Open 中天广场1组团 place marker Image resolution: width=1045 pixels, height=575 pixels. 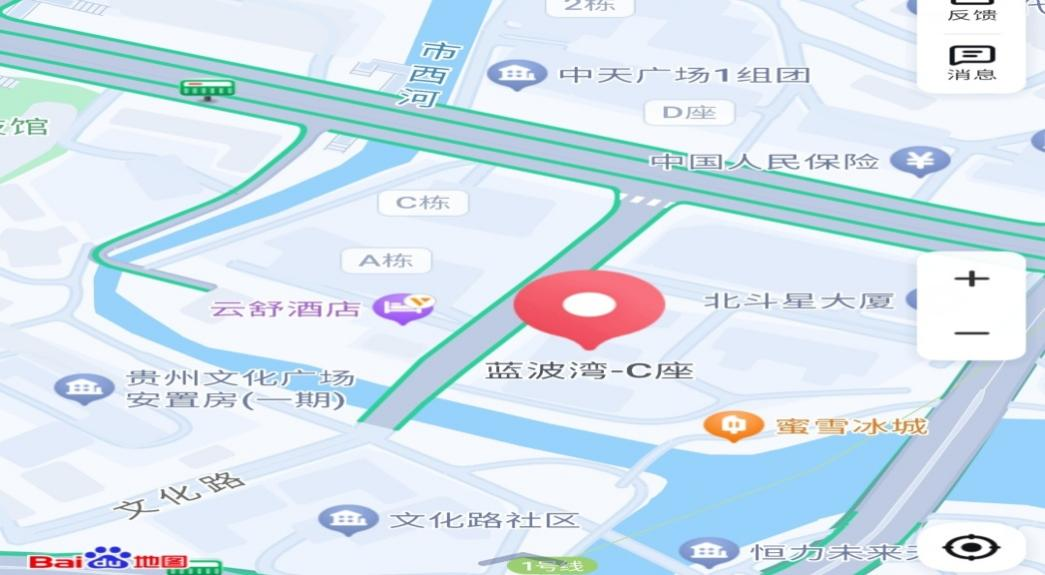(516, 74)
